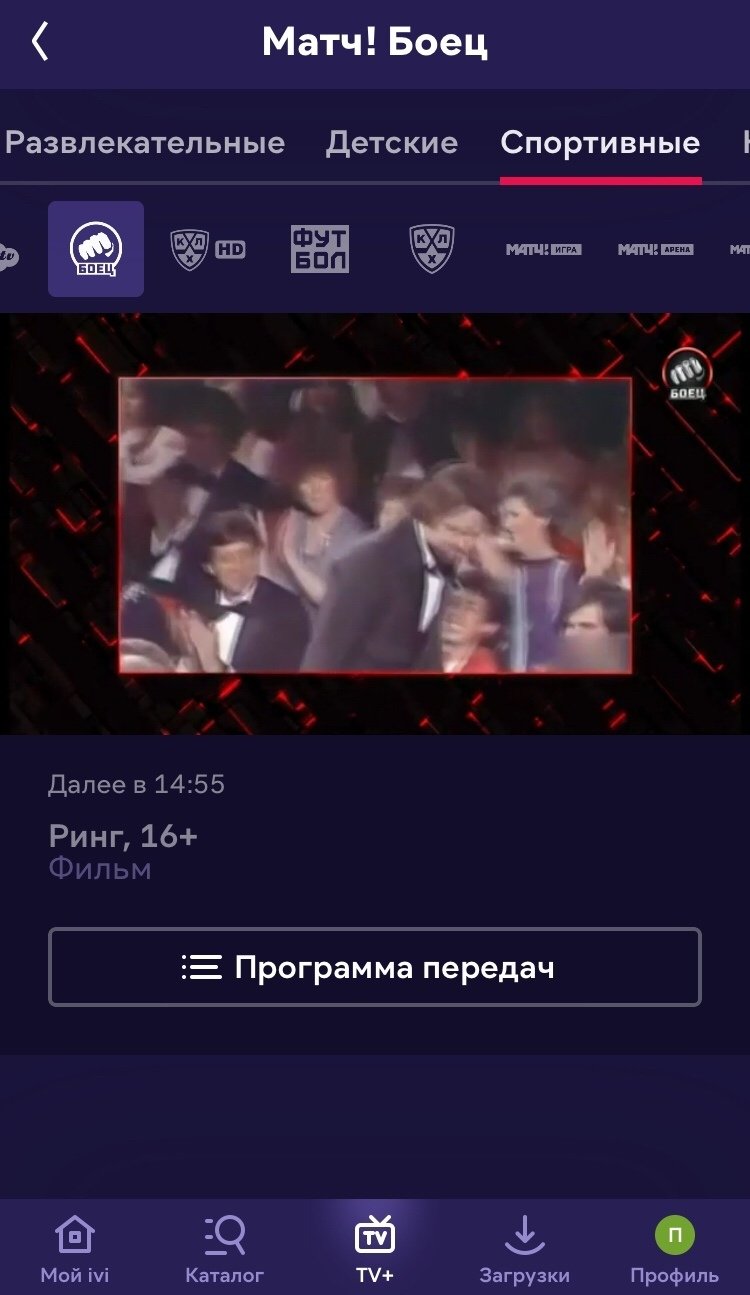Choose the Матч! Арена channel
Viewport: 750px width, 1295px height.
click(x=655, y=249)
